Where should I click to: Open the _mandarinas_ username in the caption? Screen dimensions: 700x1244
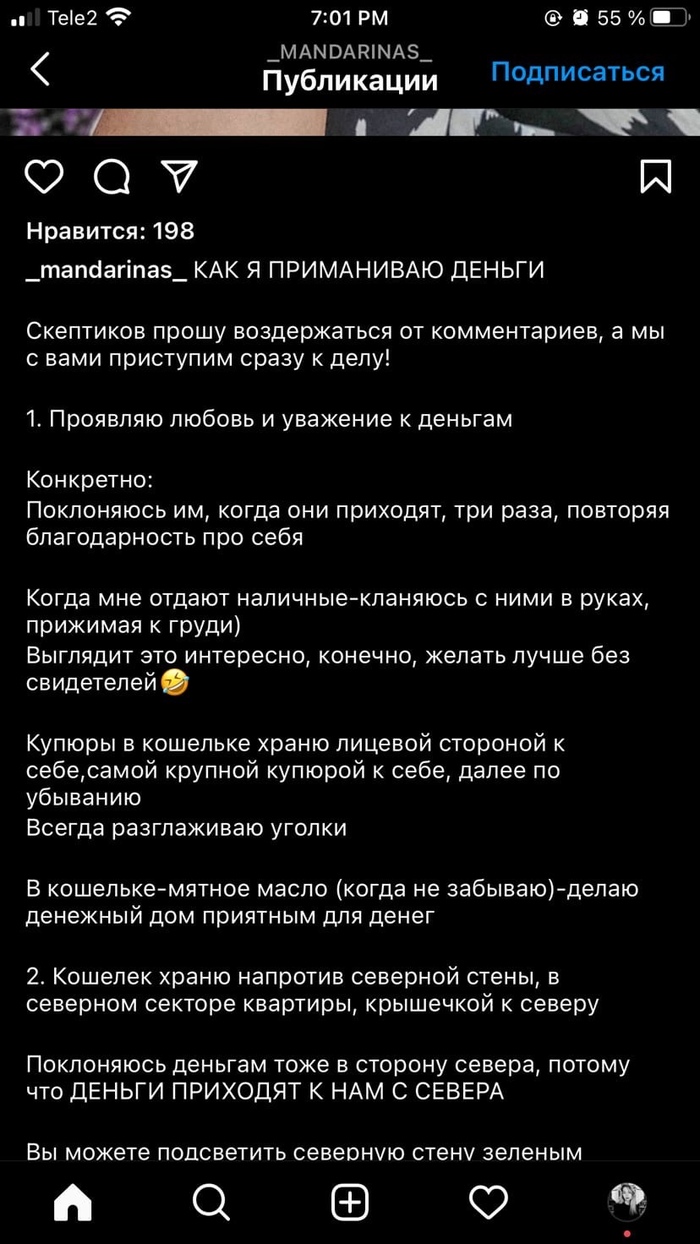click(x=106, y=271)
